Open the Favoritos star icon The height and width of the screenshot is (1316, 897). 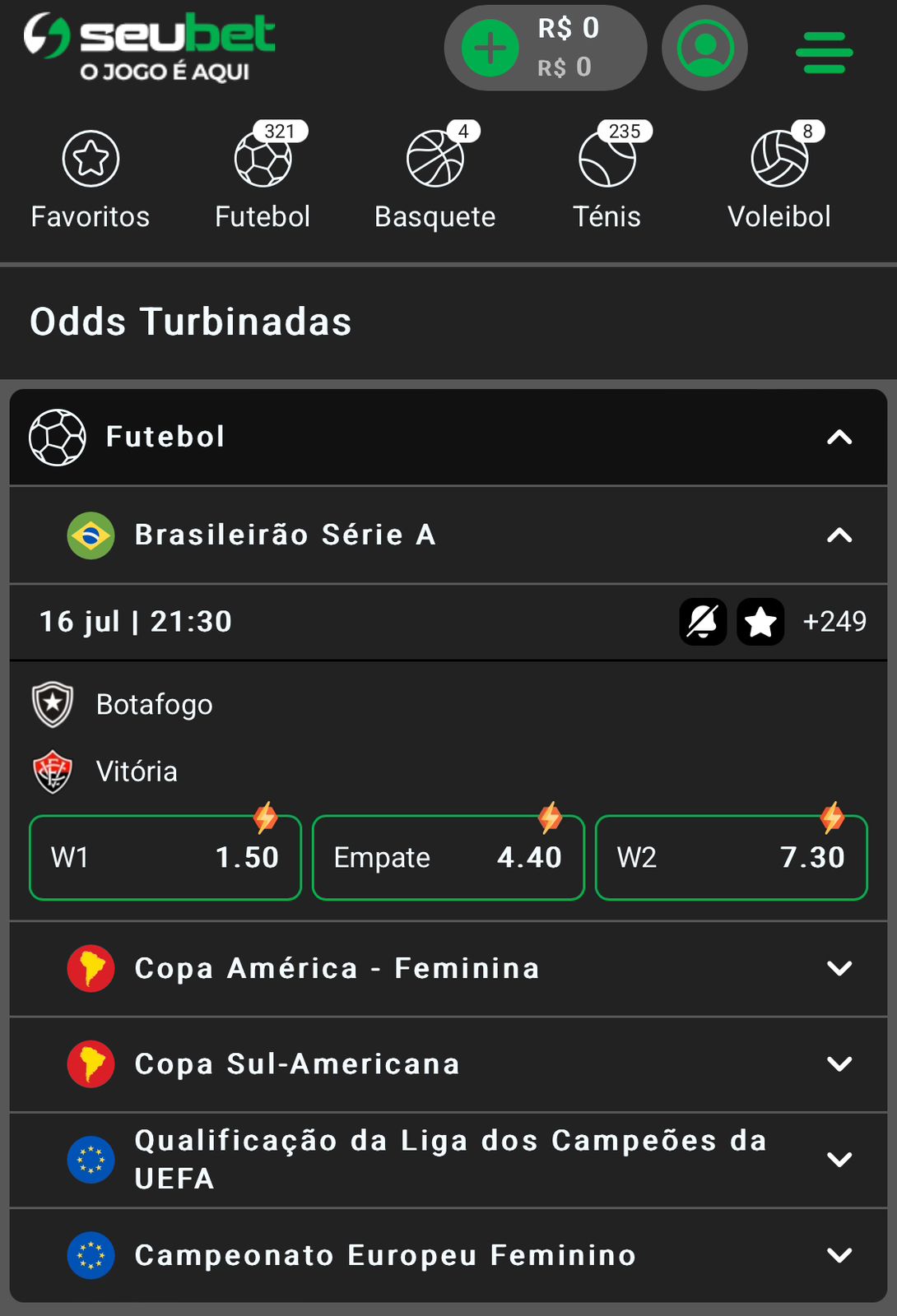tap(90, 158)
